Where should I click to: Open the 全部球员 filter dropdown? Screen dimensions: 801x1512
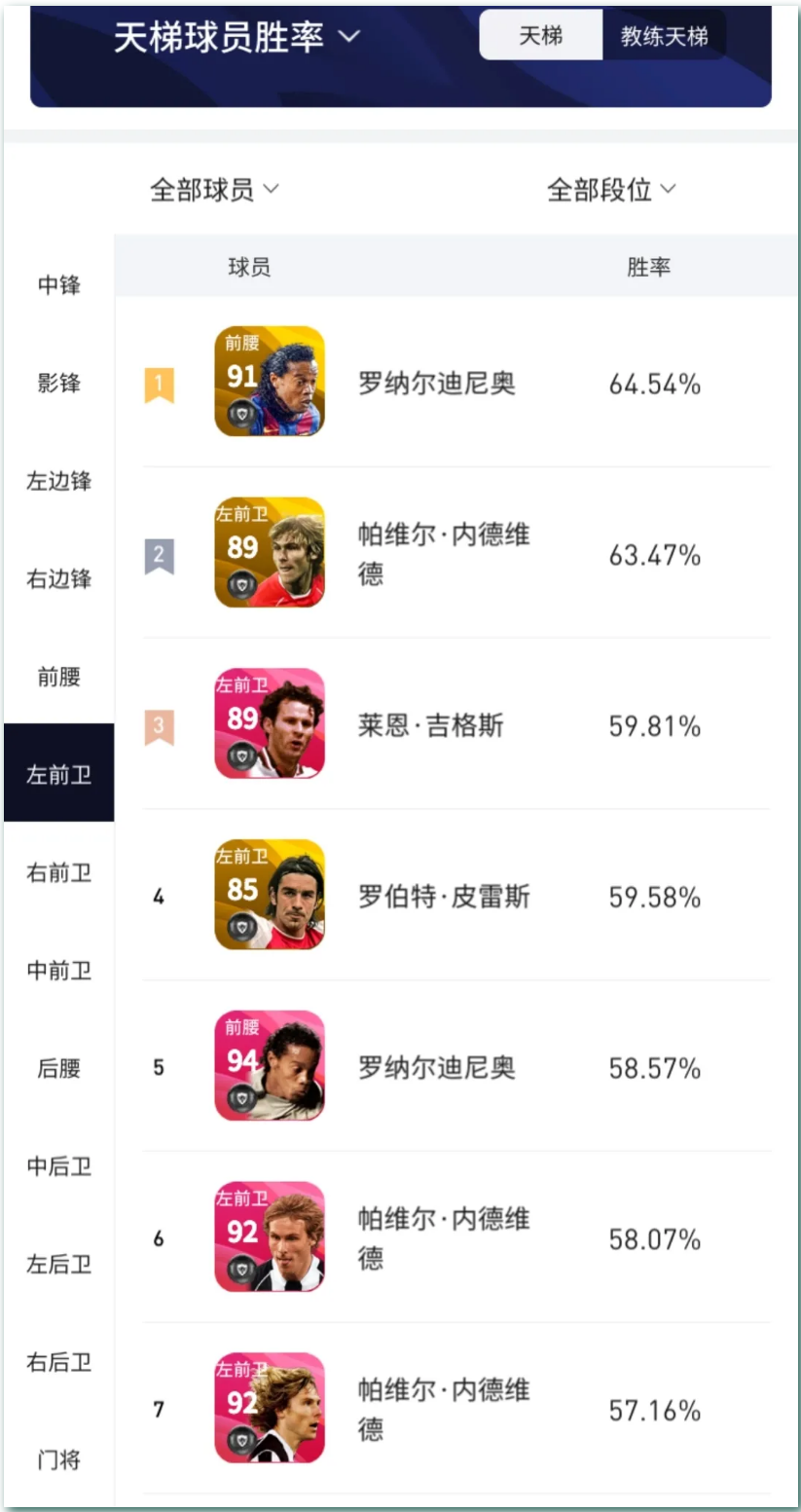[x=214, y=190]
